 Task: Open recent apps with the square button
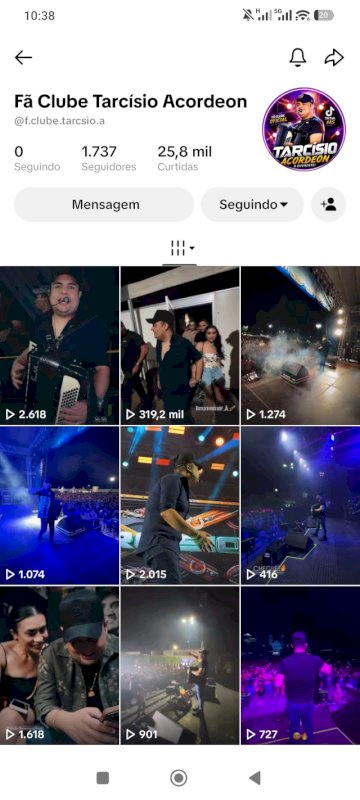[x=102, y=778]
